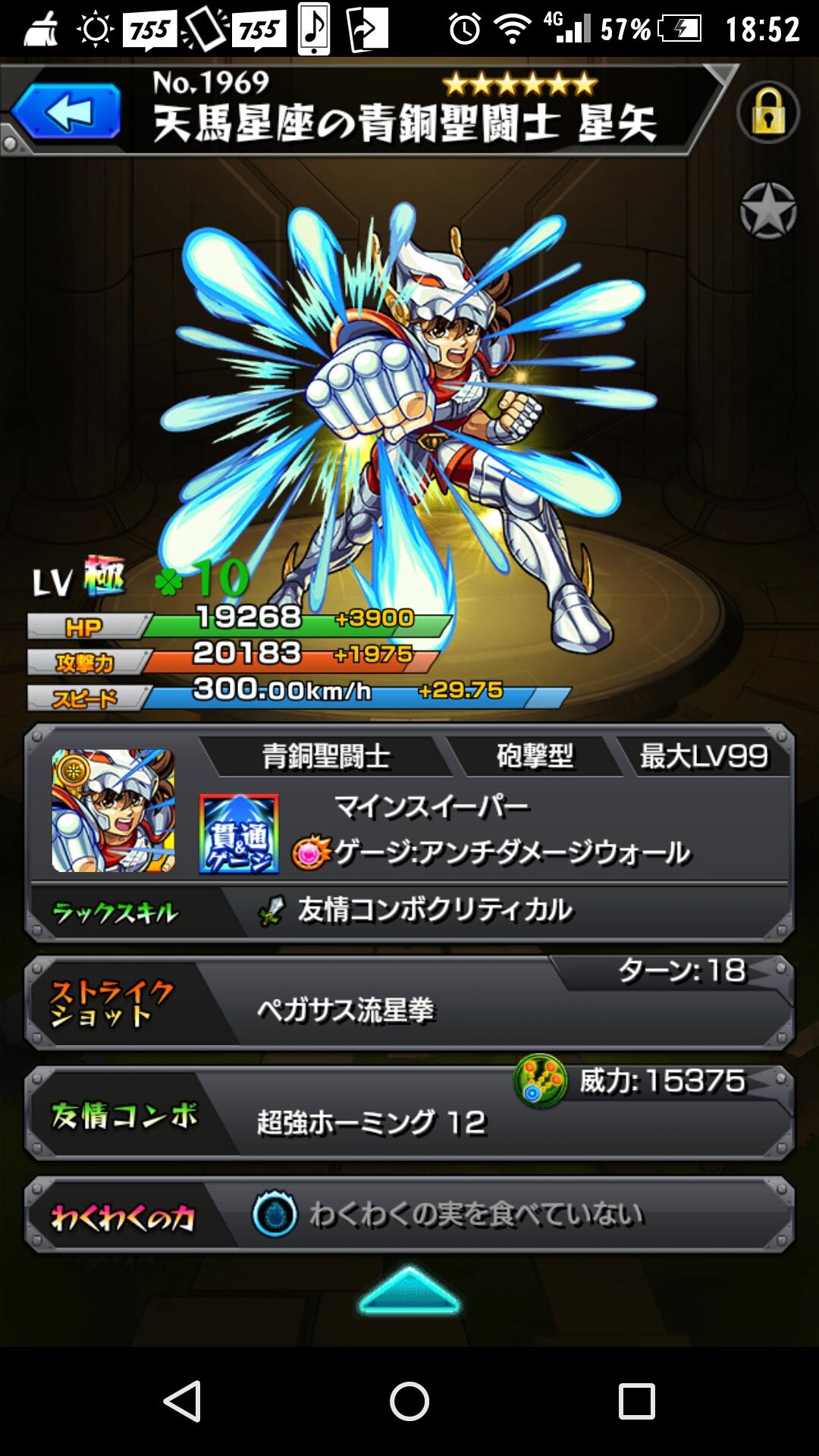Tap the 貫通&ゲージ ability icon
The image size is (819, 1456).
pos(239,834)
